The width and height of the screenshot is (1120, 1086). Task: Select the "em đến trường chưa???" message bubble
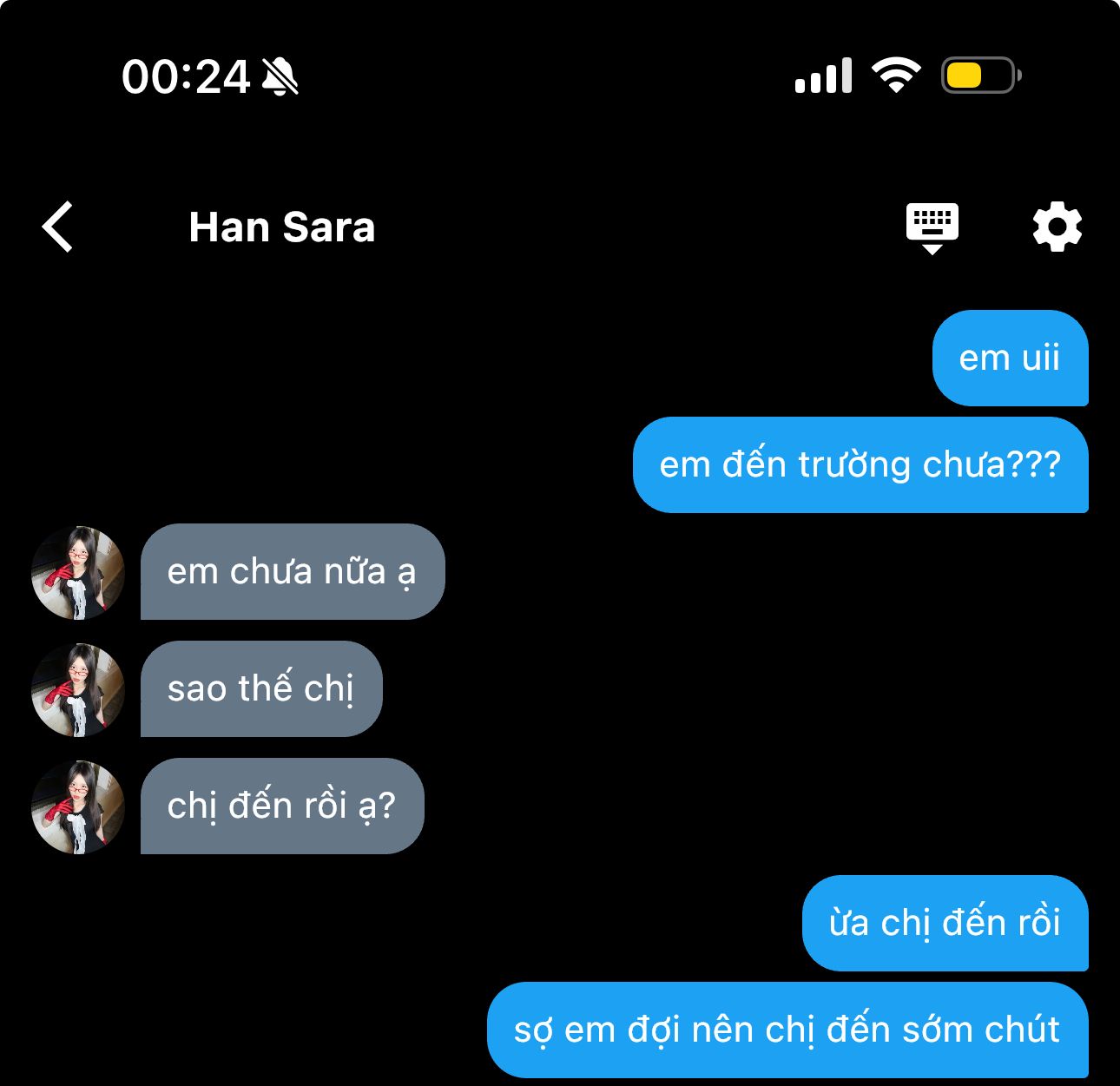pyautogui.click(x=860, y=464)
